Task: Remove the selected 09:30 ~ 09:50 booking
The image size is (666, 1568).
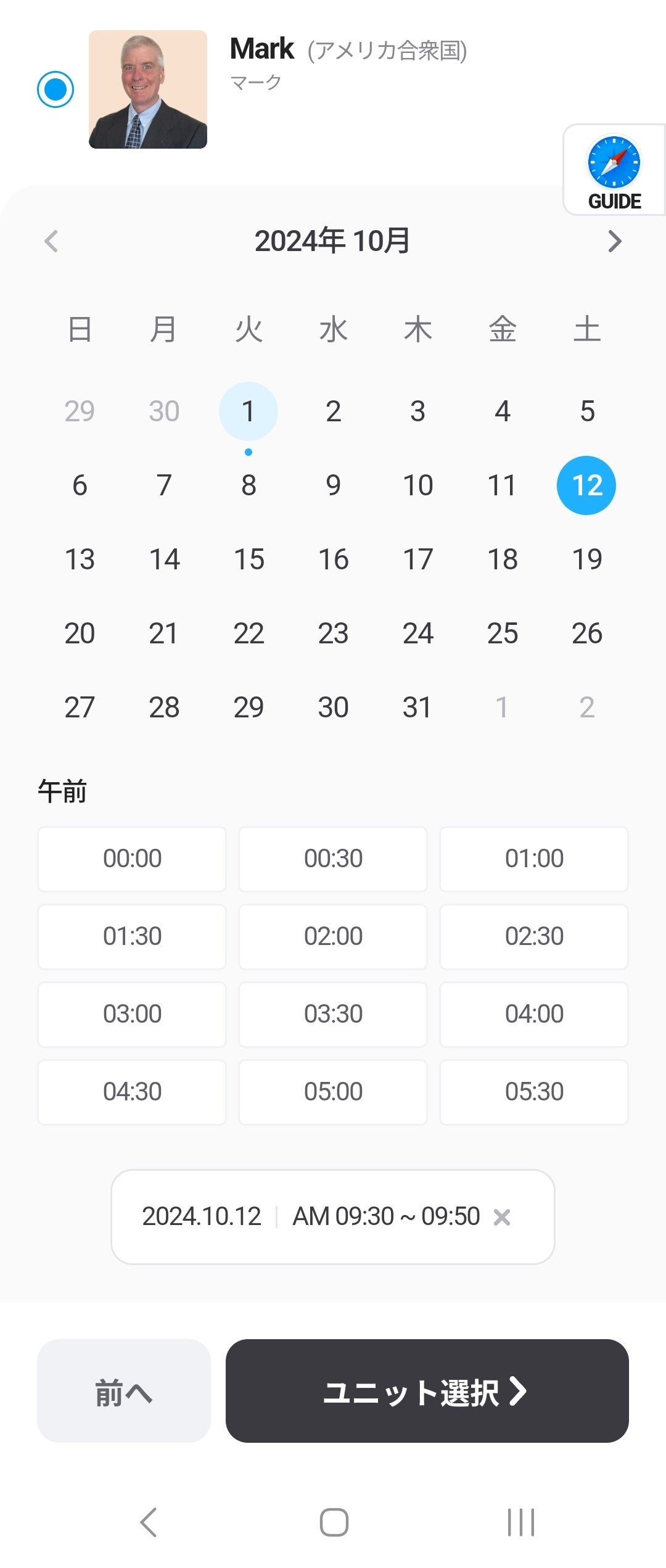Action: tap(502, 1217)
